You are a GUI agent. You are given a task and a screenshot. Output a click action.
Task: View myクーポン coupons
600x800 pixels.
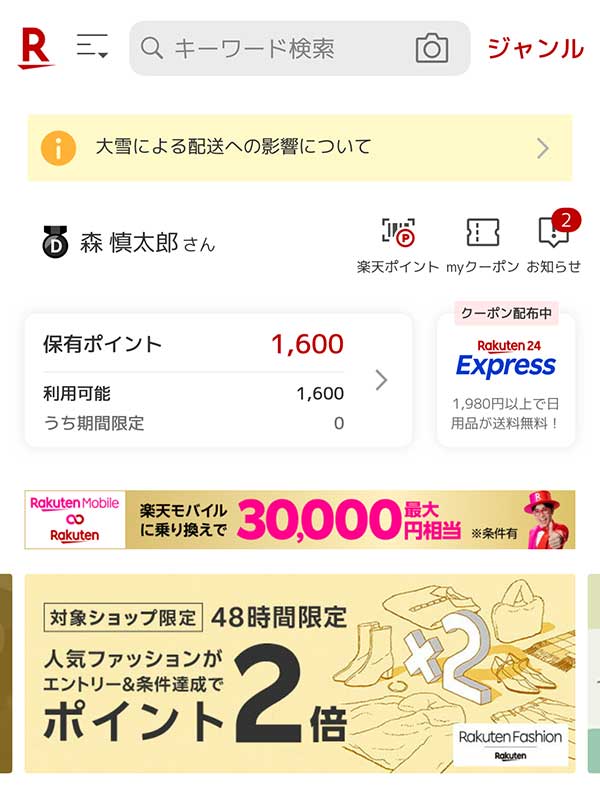[483, 243]
